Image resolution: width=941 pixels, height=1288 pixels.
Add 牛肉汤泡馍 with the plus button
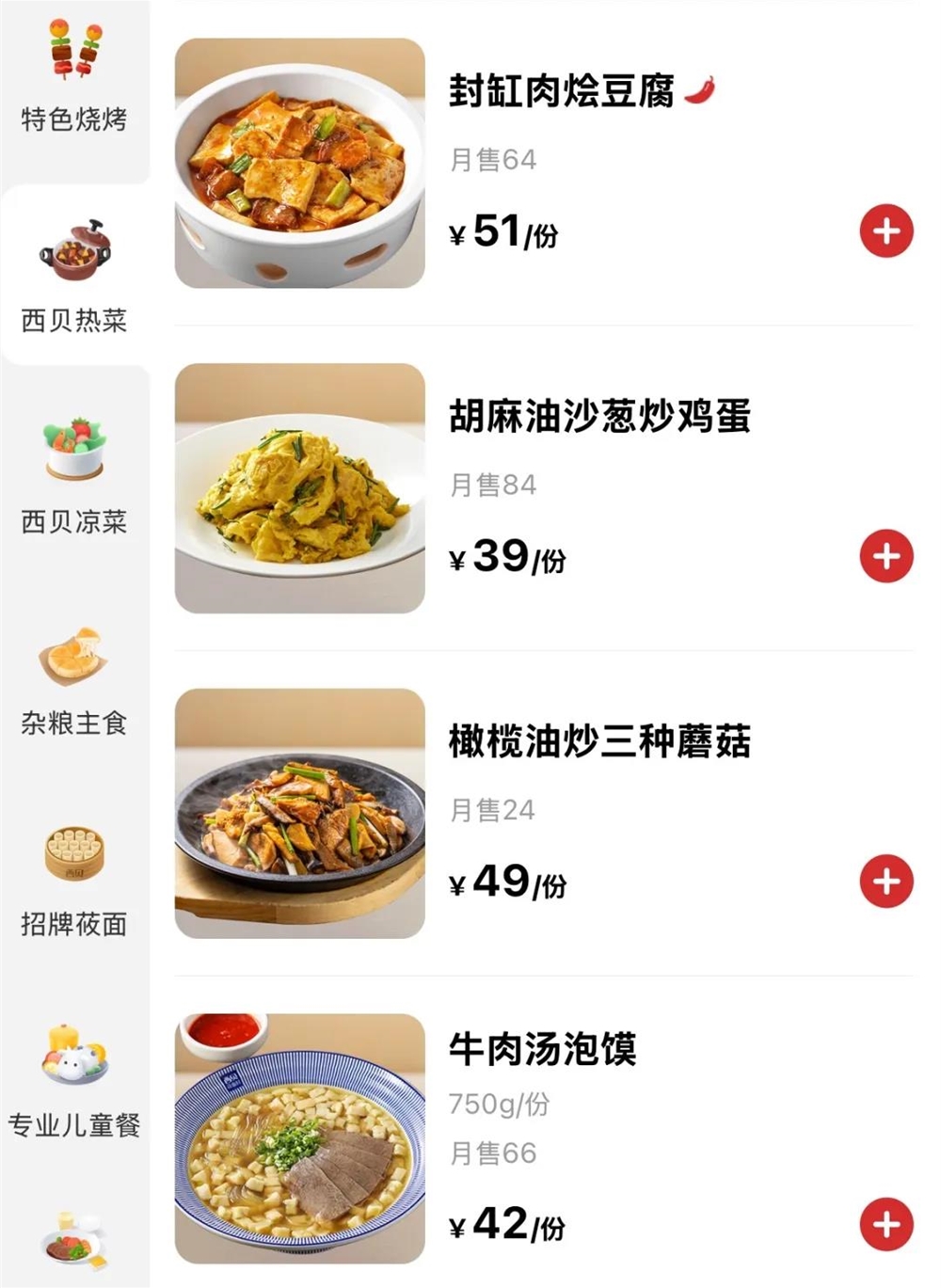[x=884, y=1224]
